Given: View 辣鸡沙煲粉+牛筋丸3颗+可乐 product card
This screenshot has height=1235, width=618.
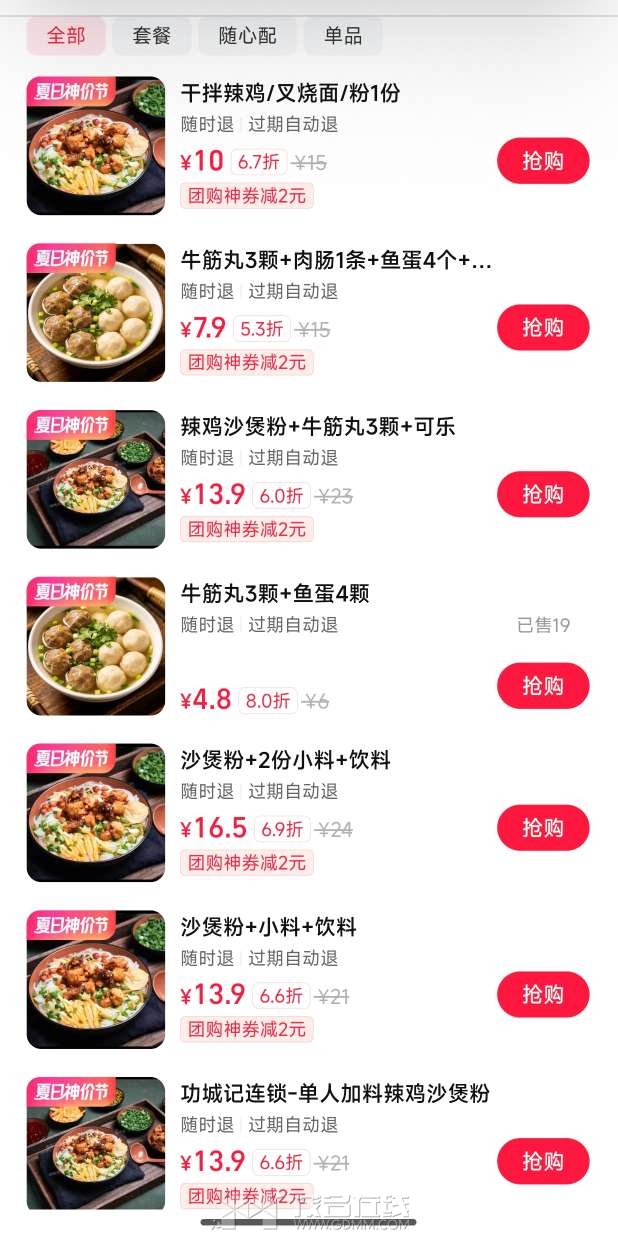Looking at the screenshot, I should (308, 479).
